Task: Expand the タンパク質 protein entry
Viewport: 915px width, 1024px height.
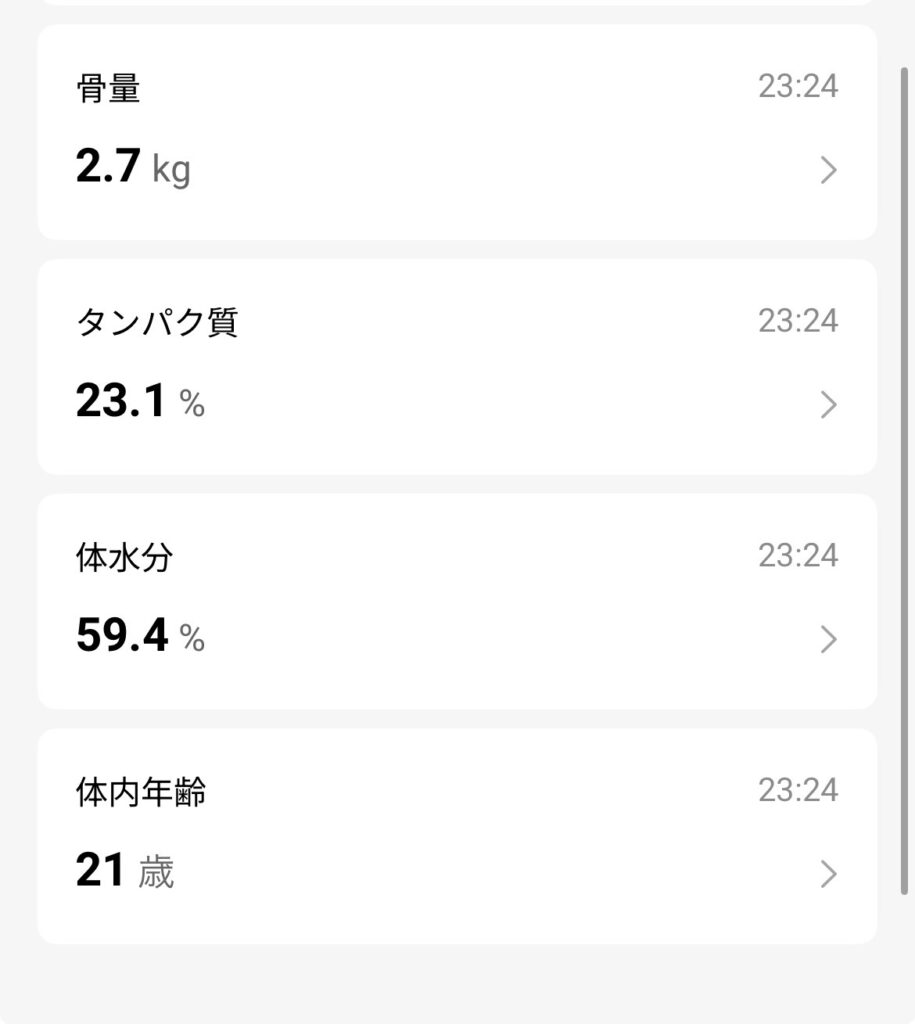Action: [x=828, y=404]
